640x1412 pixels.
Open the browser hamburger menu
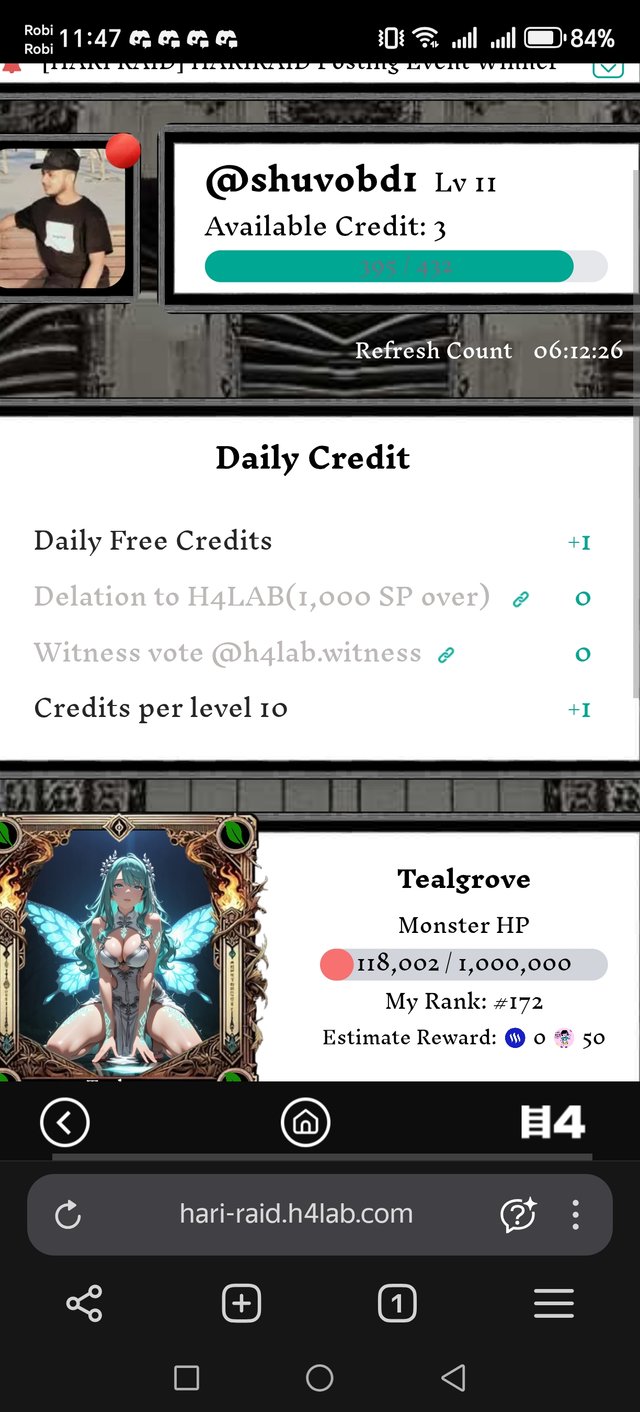click(553, 1304)
